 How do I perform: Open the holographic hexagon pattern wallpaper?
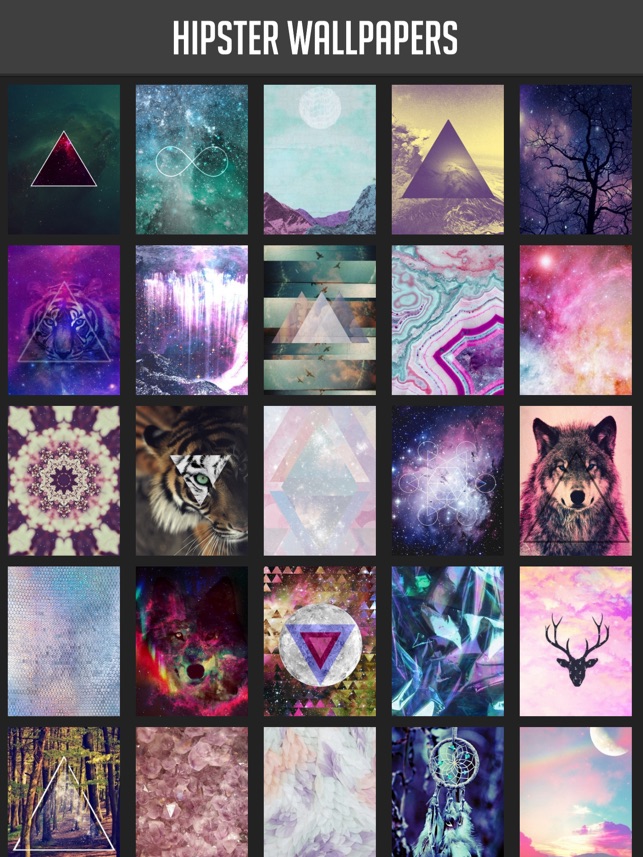tap(64, 641)
